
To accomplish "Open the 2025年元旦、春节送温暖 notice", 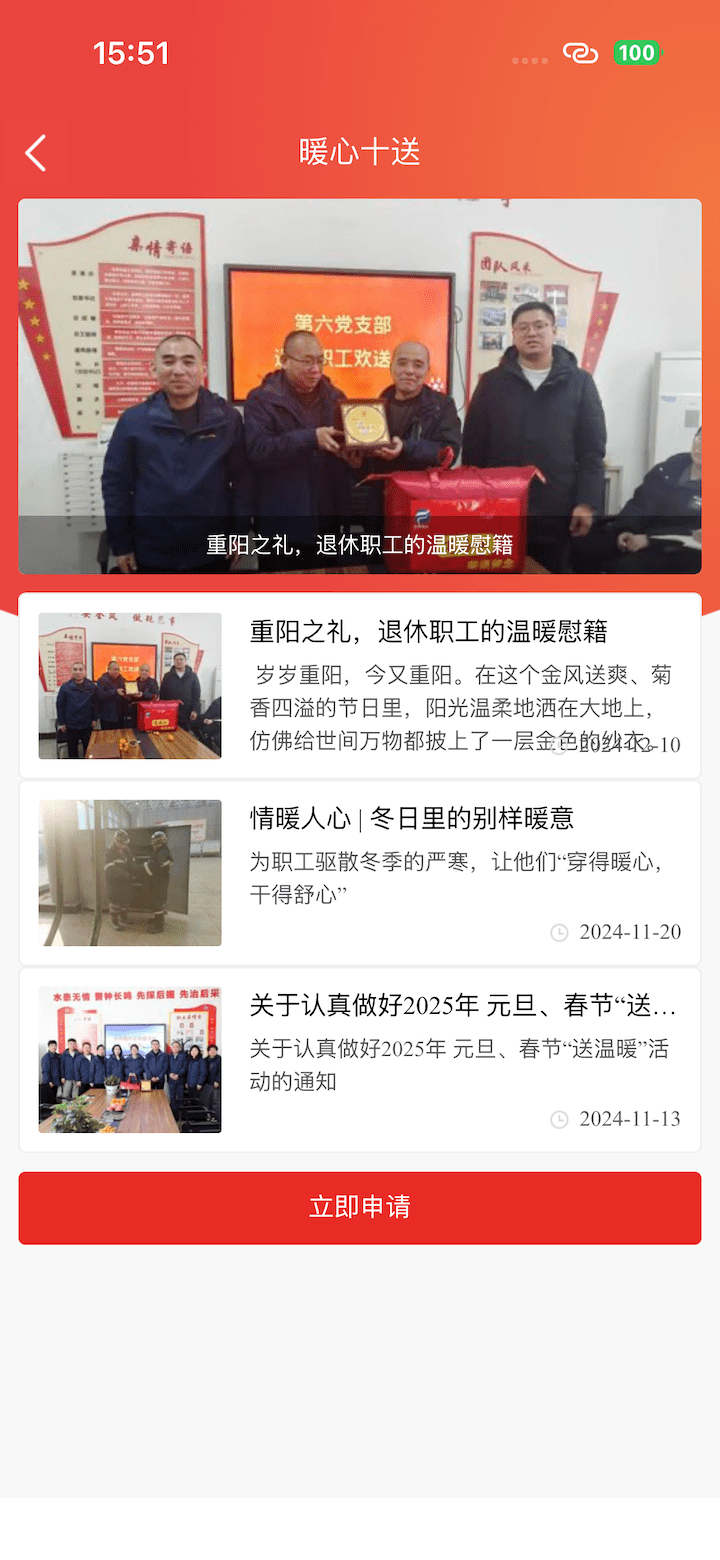I will [462, 1005].
